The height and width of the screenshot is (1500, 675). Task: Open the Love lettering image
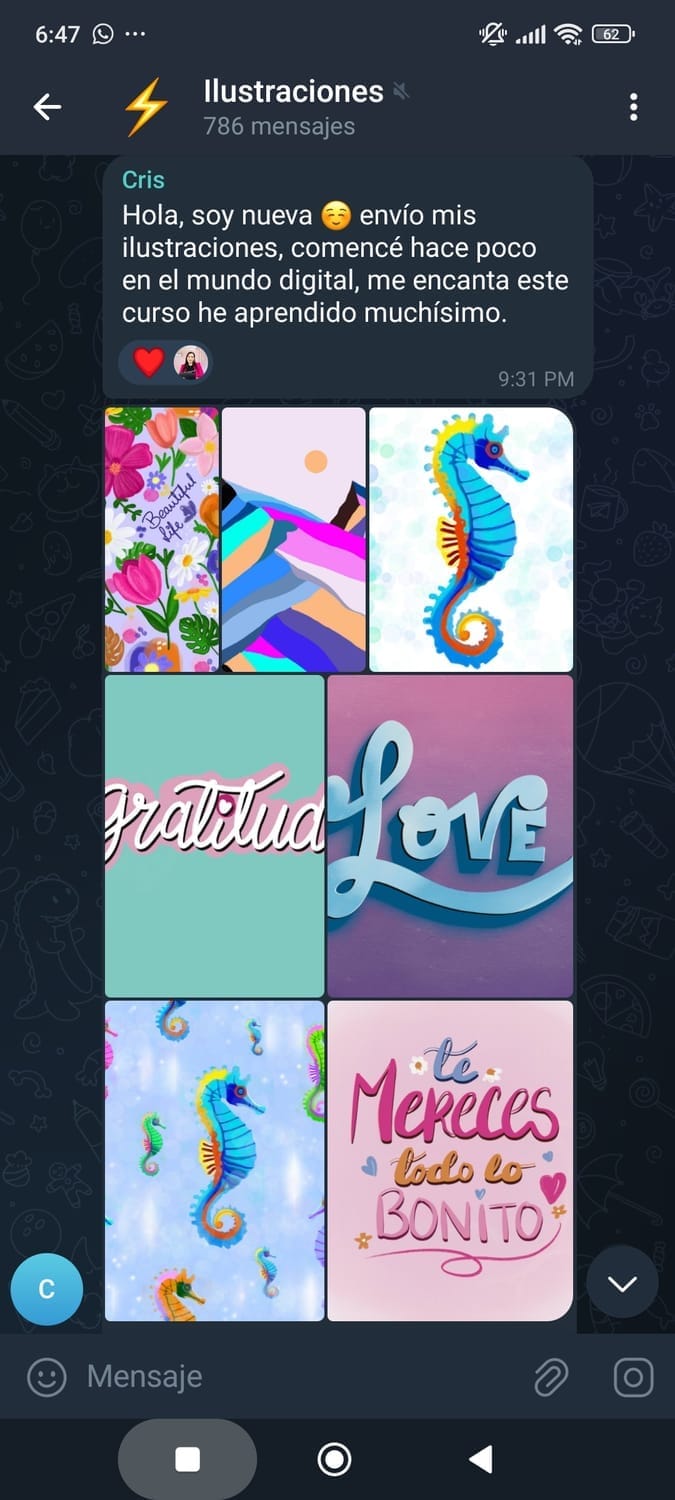tap(450, 836)
